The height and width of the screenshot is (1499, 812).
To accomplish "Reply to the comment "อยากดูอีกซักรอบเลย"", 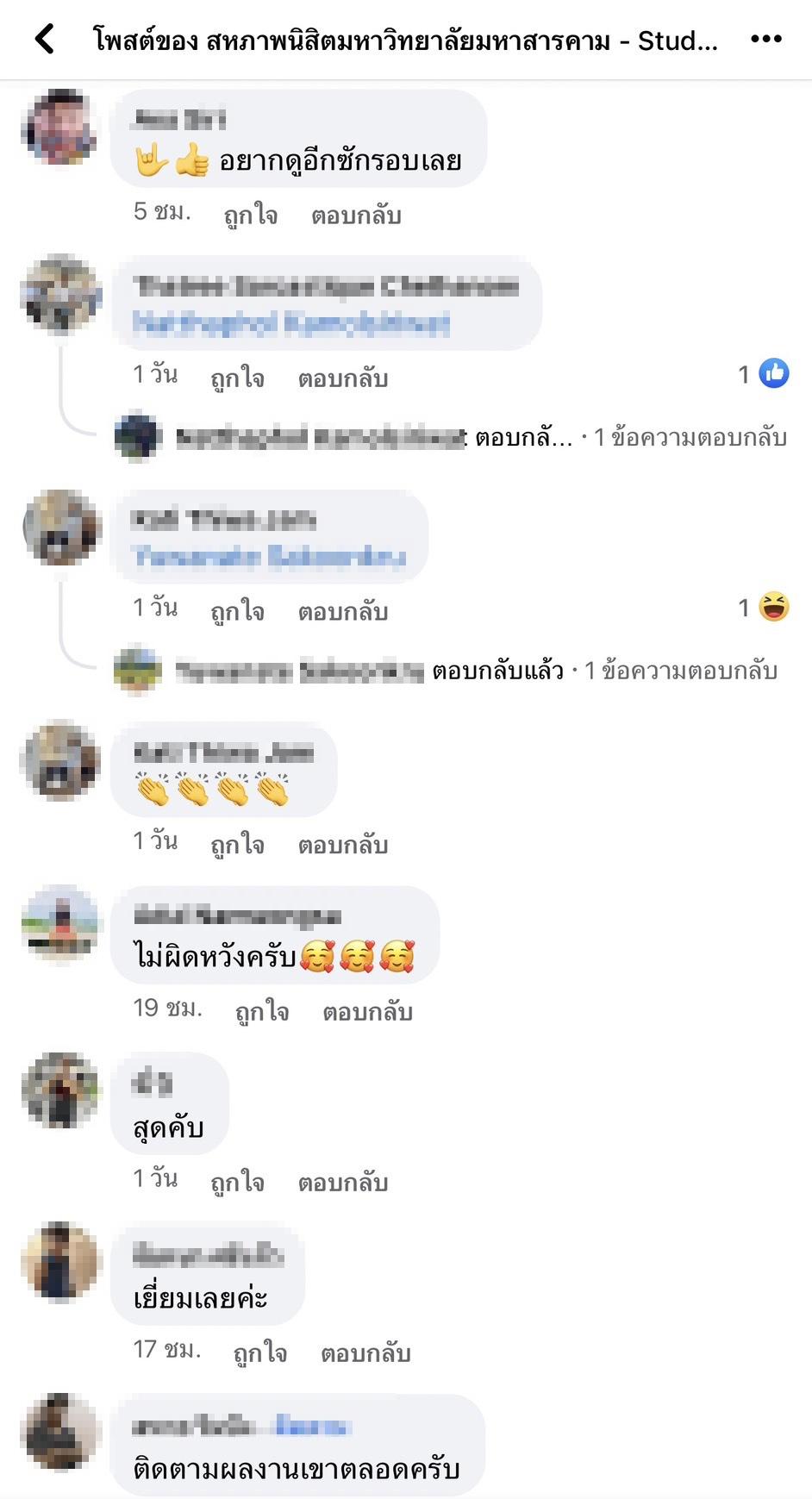I will coord(356,215).
